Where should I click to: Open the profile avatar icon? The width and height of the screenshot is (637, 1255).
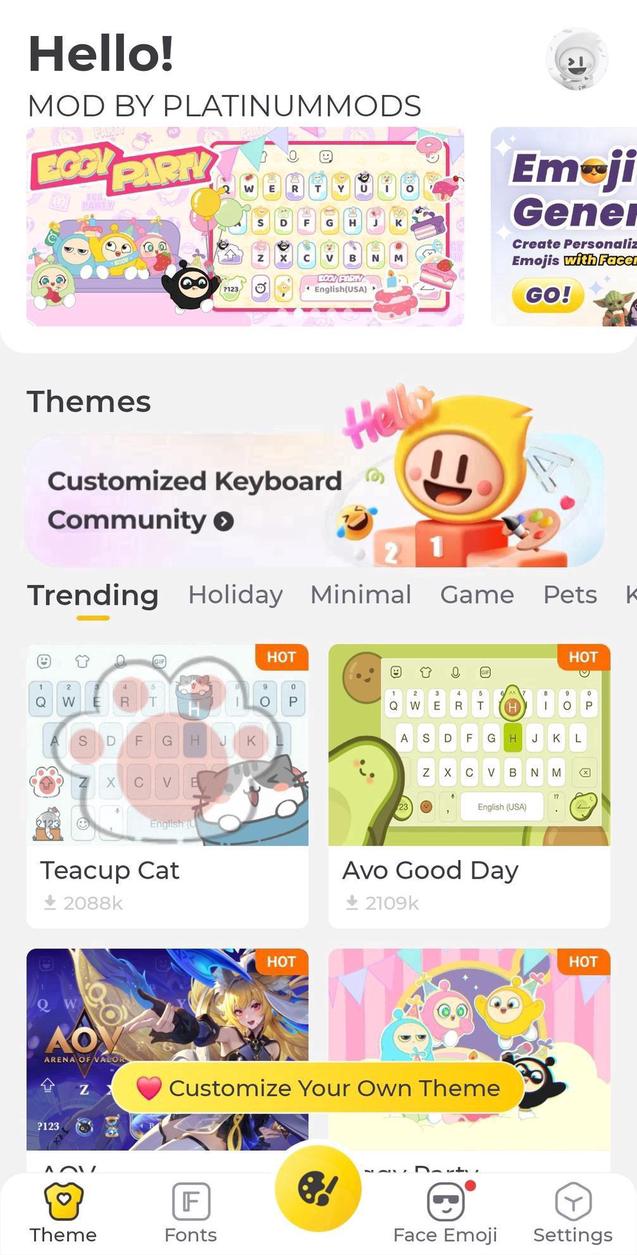[x=577, y=59]
